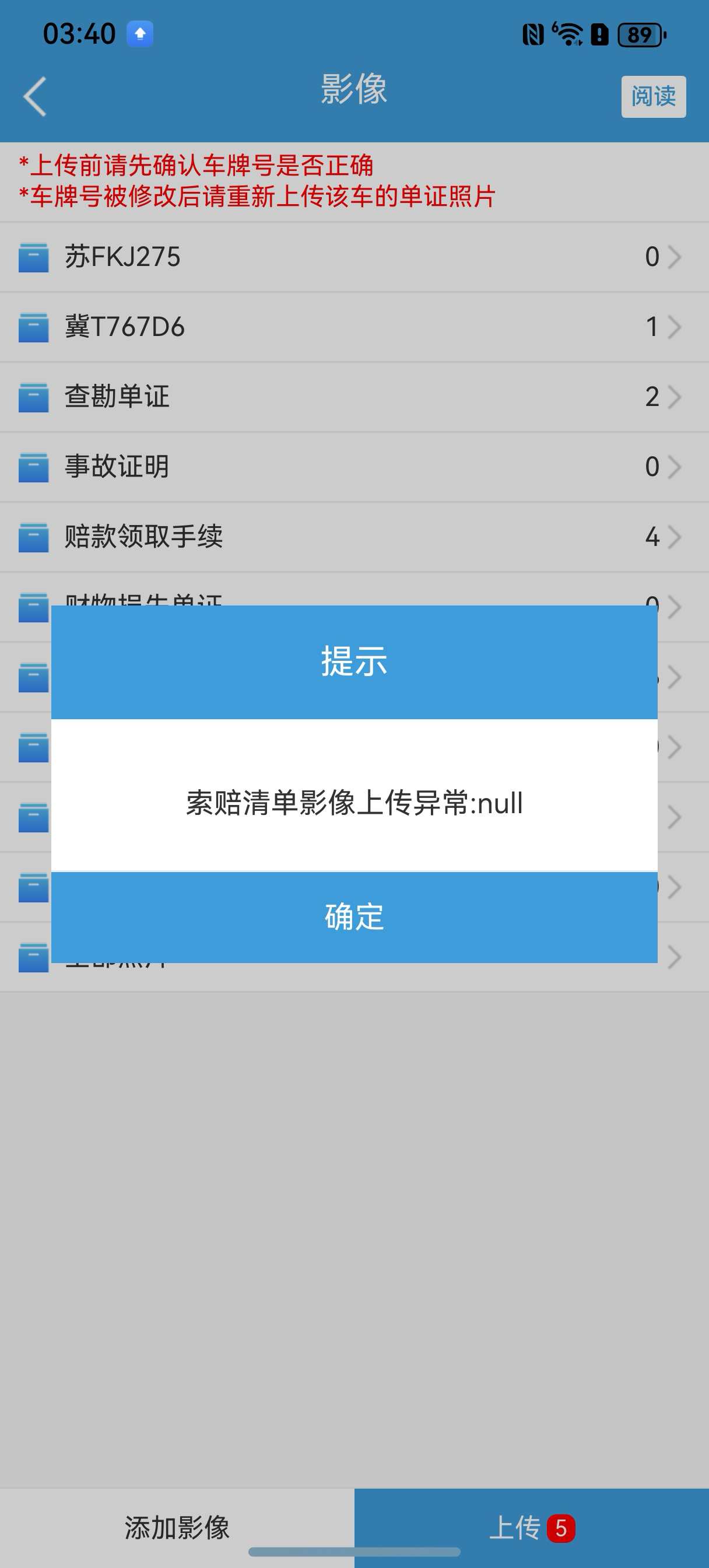Open the 查勘单证 folder

click(x=354, y=397)
